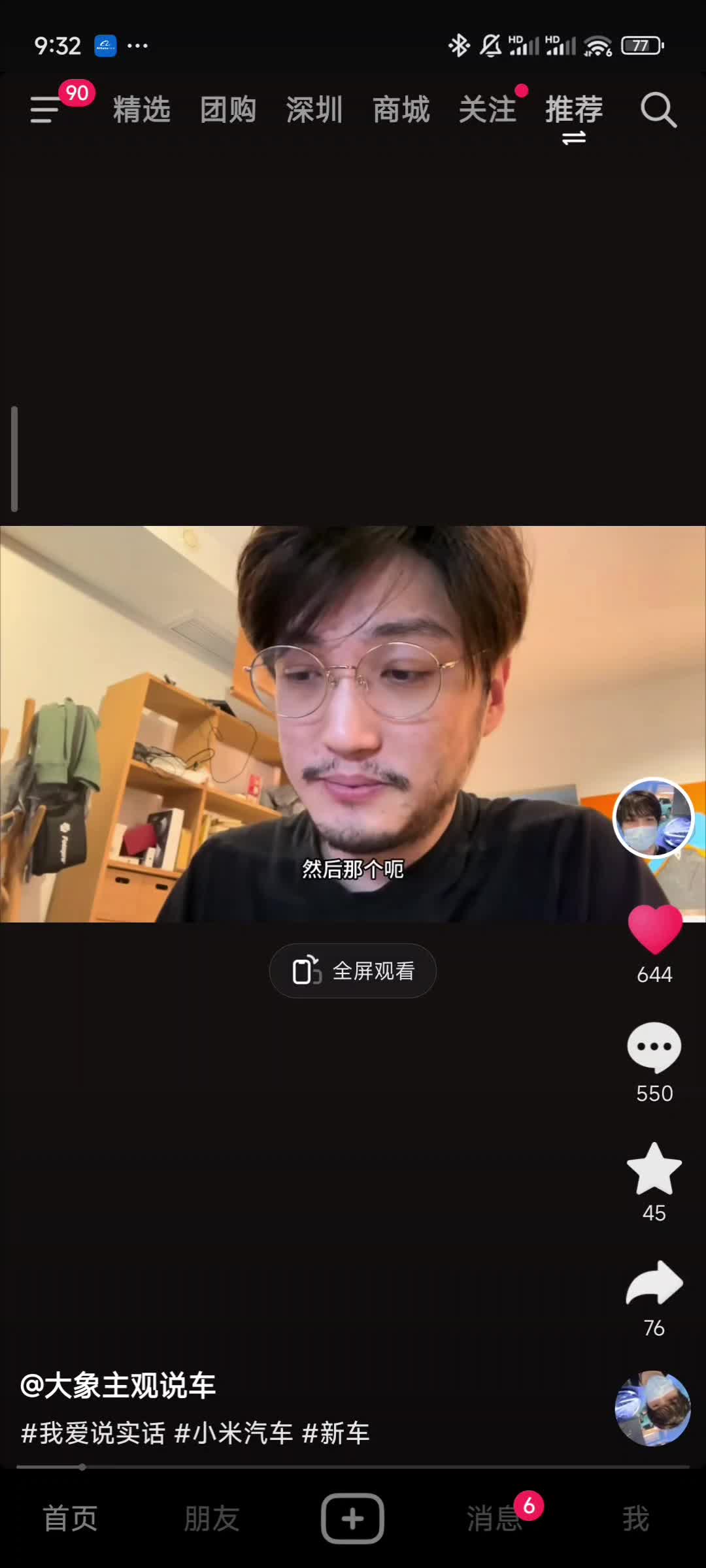Open 消息 messages with 6 unread
This screenshot has width=706, height=1568.
click(495, 1518)
